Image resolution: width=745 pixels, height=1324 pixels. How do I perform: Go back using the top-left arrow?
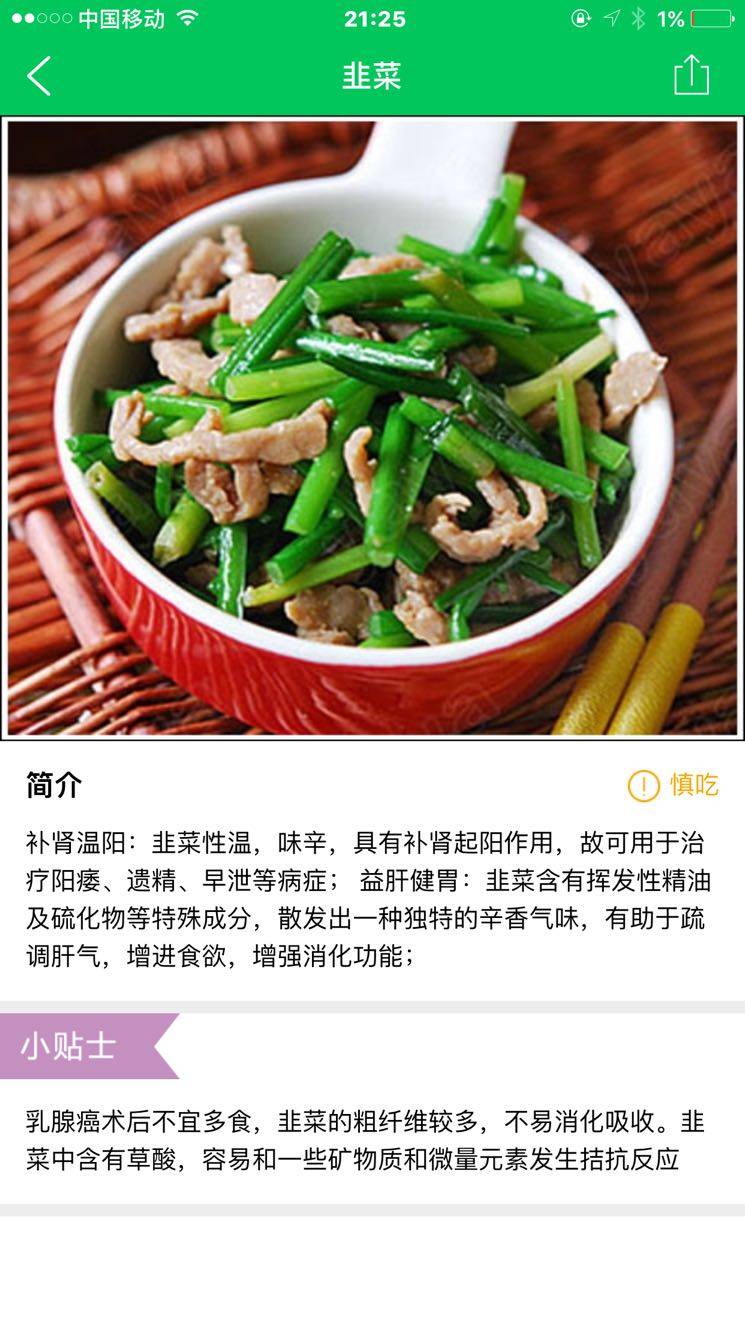(x=38, y=76)
